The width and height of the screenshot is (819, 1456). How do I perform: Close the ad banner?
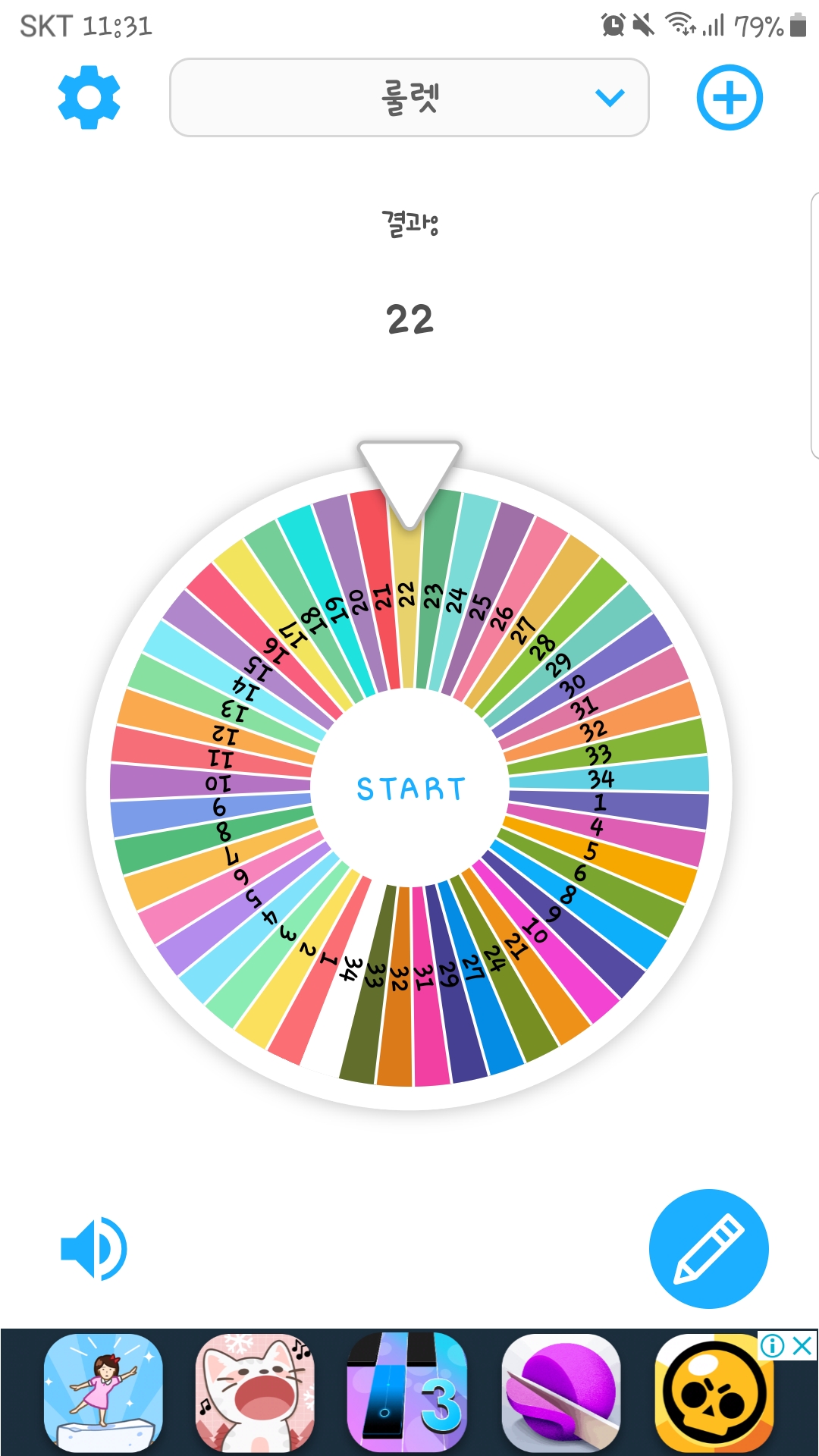click(802, 1346)
